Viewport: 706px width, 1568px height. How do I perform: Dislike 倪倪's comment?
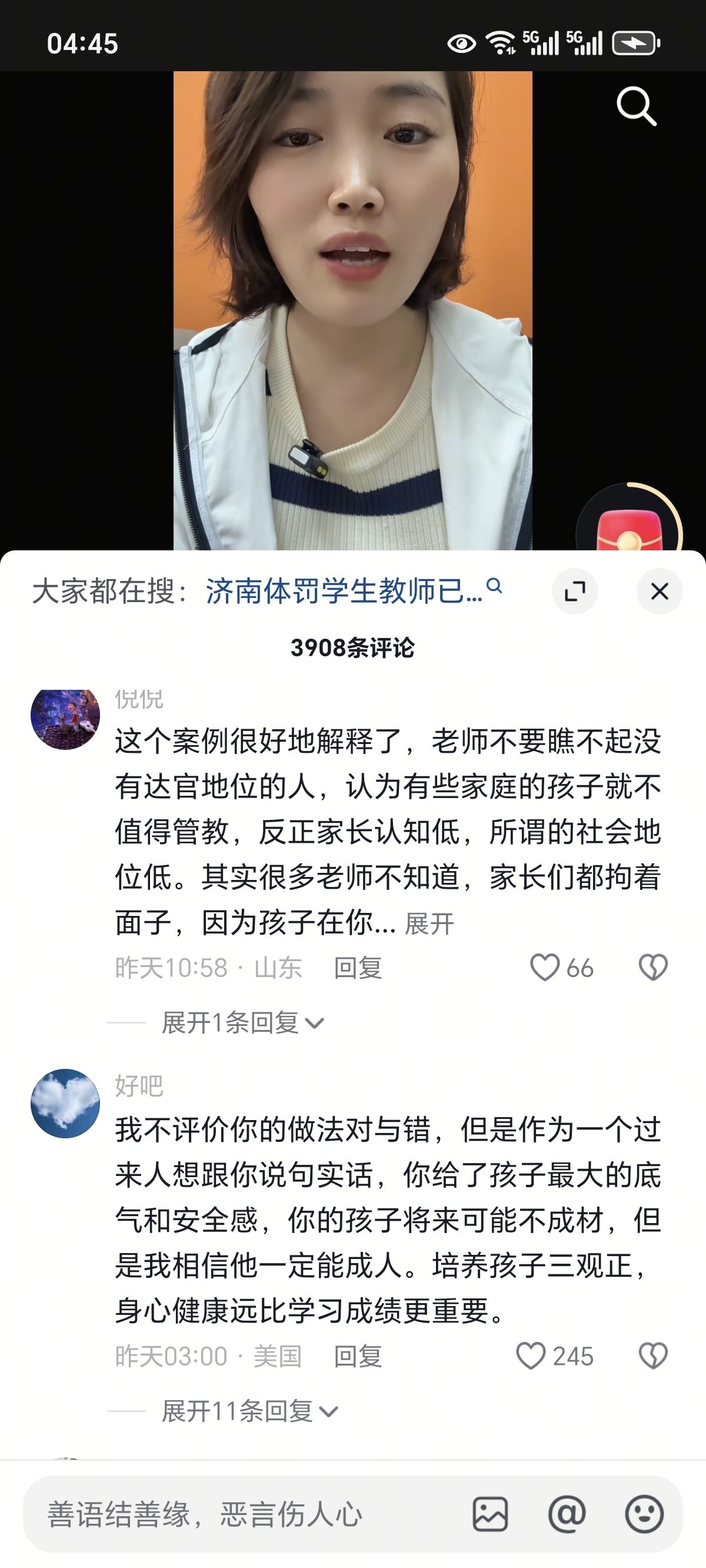click(x=653, y=968)
